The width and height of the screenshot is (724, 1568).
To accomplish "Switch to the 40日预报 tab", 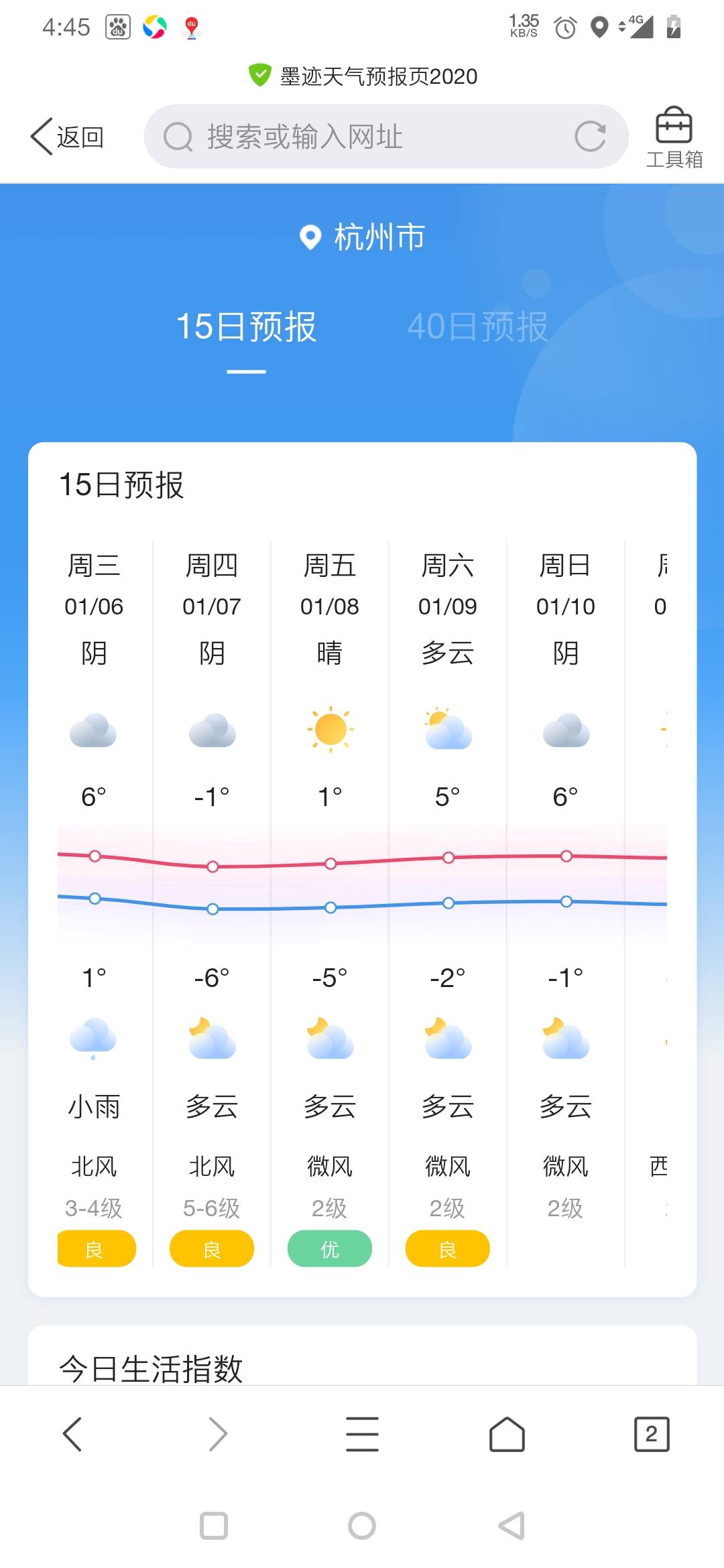I will pos(477,327).
